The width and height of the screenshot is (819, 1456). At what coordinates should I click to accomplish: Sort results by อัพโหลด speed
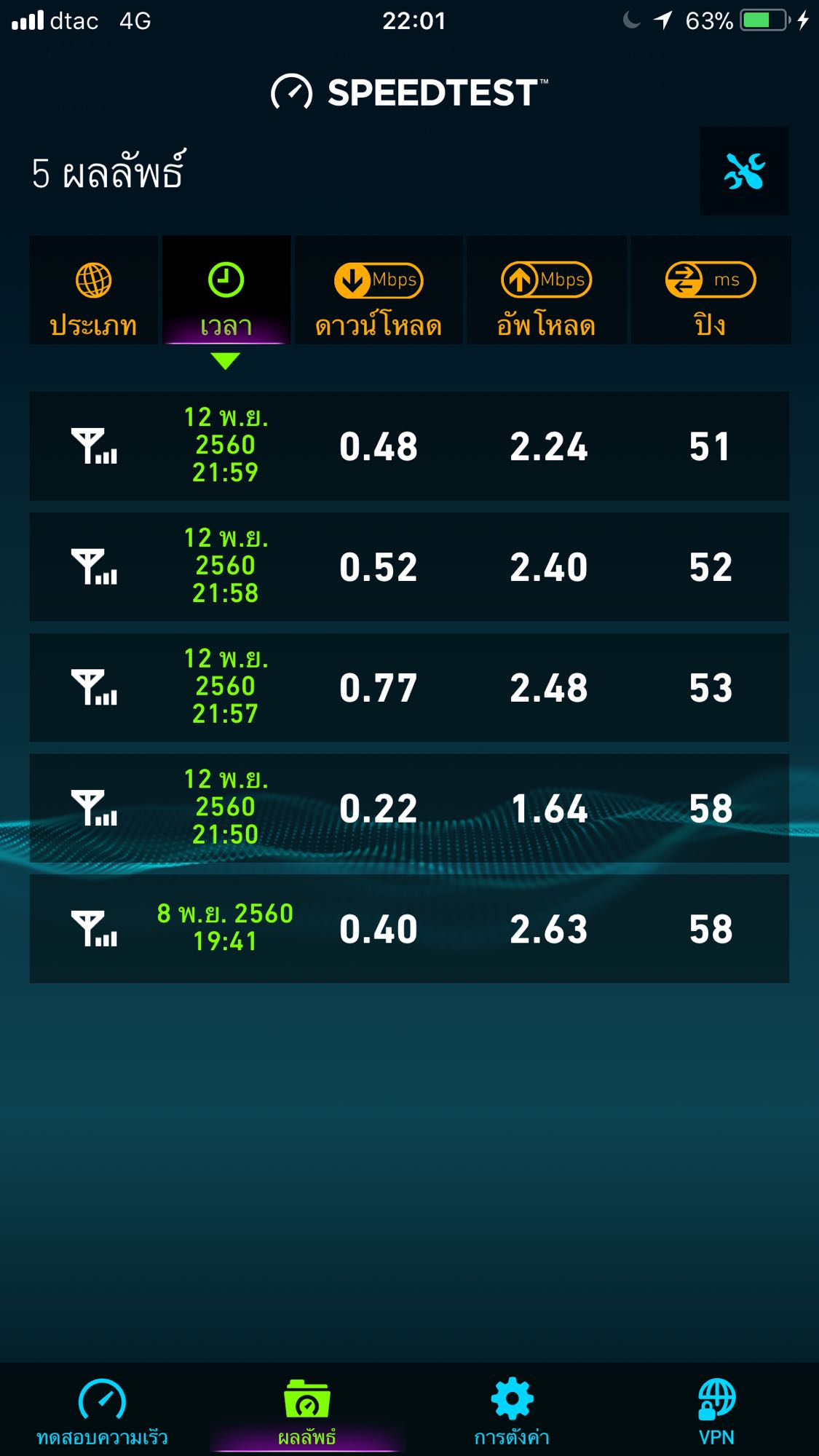coord(546,290)
